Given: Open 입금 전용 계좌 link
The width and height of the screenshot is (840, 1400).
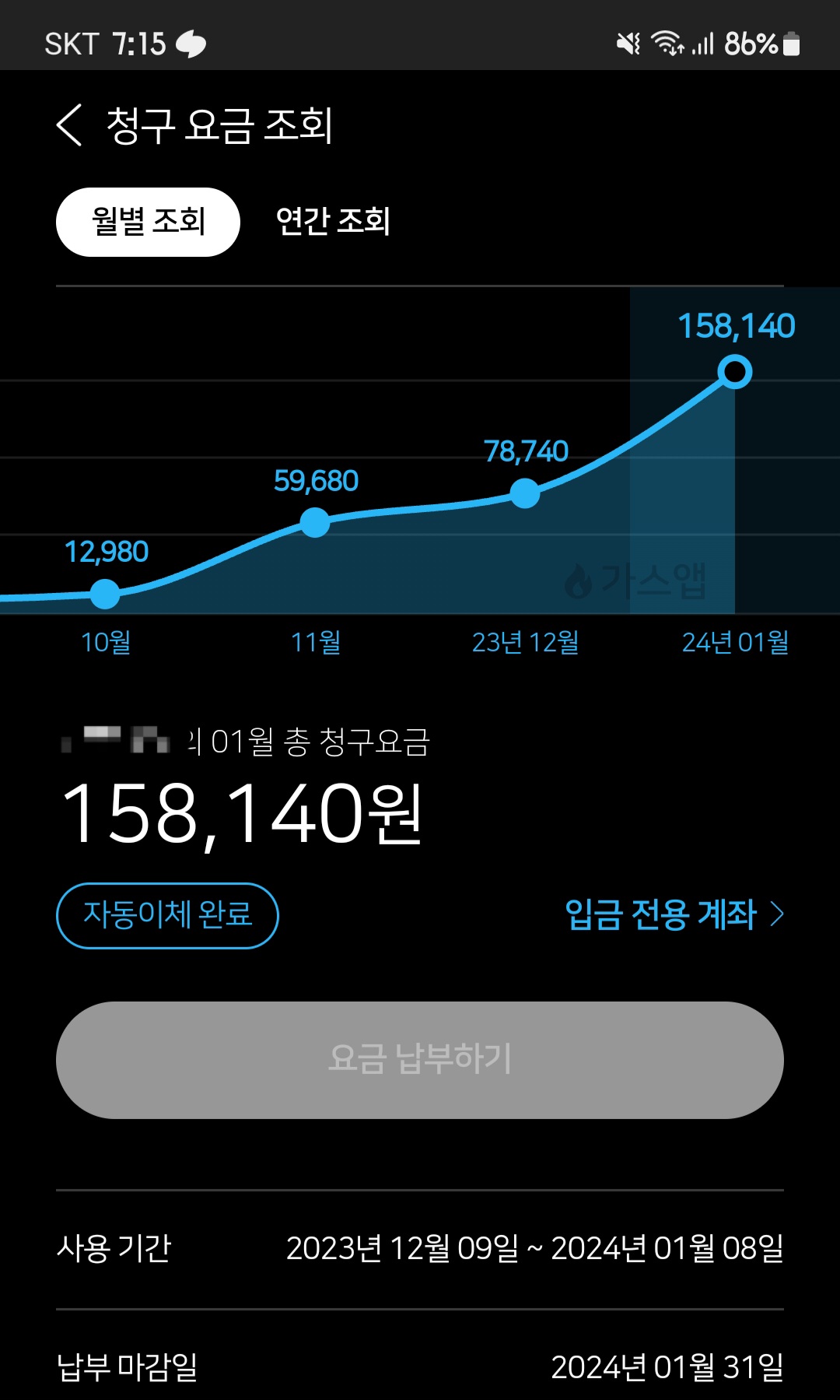Looking at the screenshot, I should tap(674, 914).
